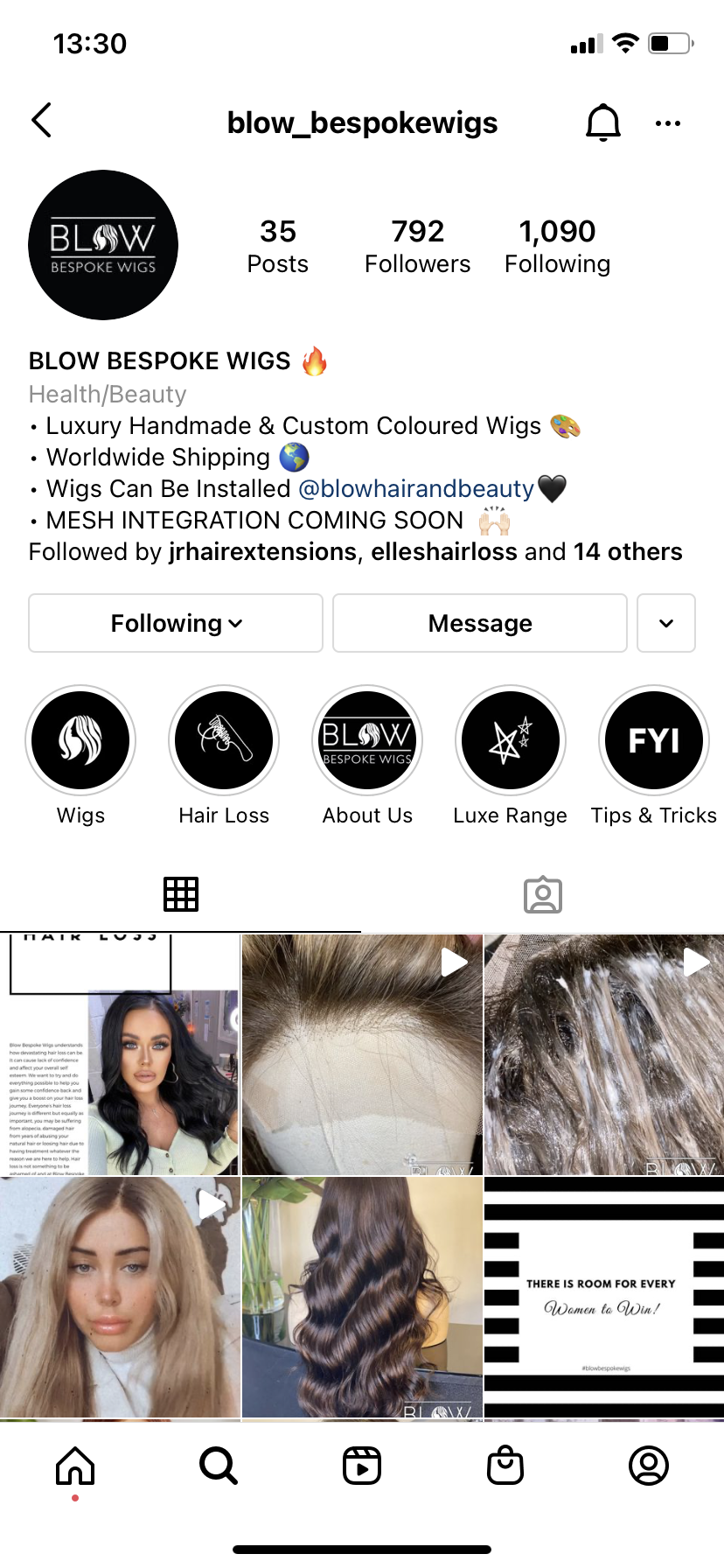Open the Shop bag tab
Screen dimensions: 724x1568
pos(505,1466)
